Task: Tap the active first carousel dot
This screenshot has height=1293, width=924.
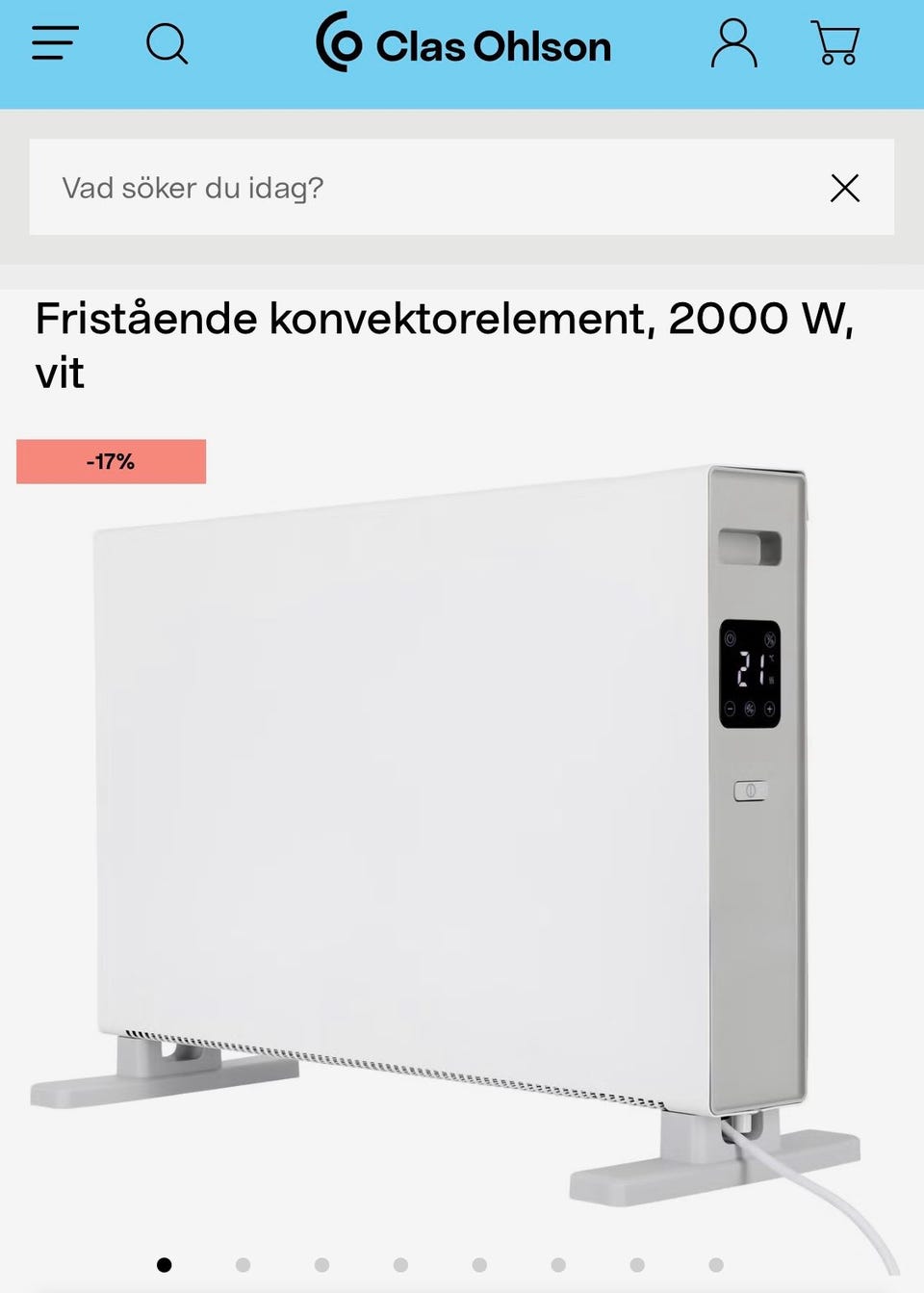Action: (x=163, y=1264)
